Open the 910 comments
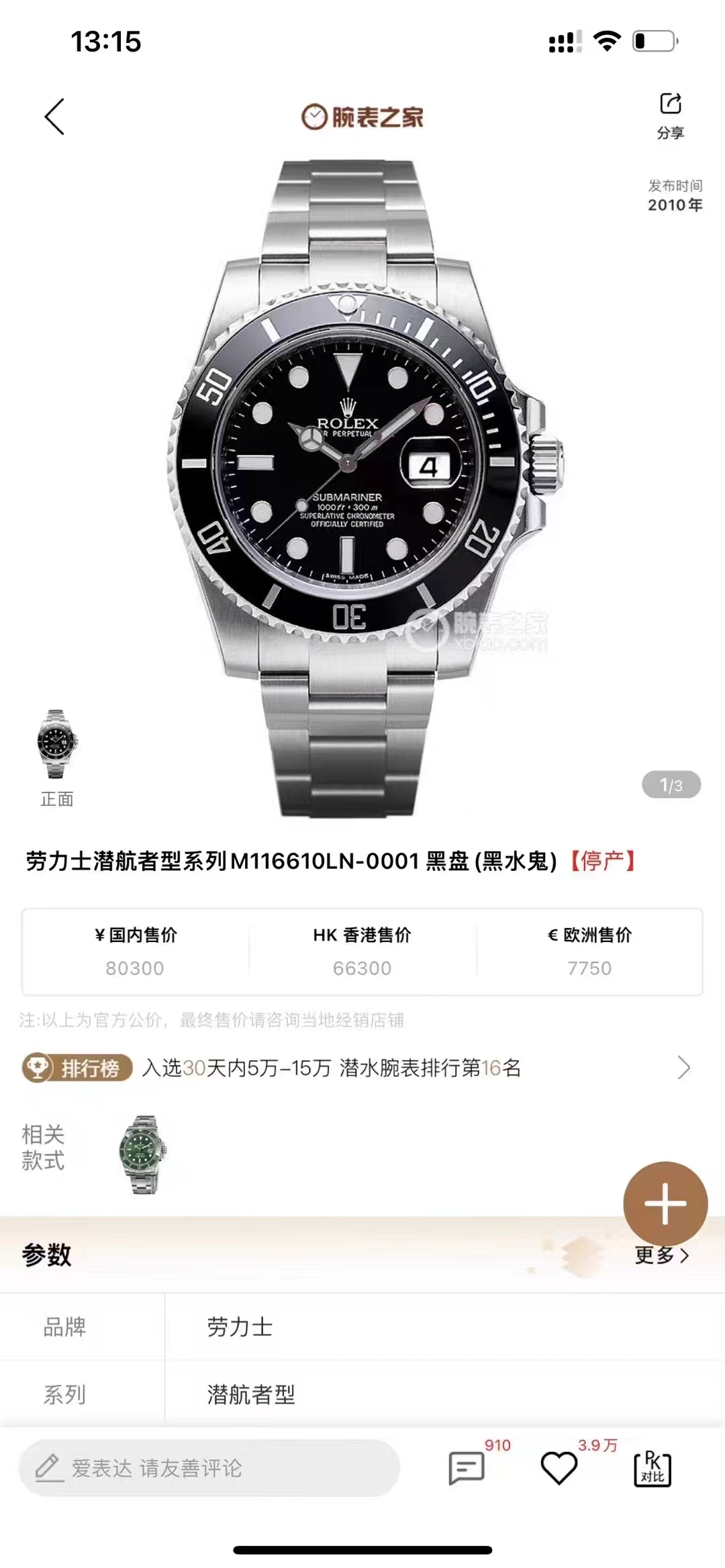725x1568 pixels. pos(467,1468)
